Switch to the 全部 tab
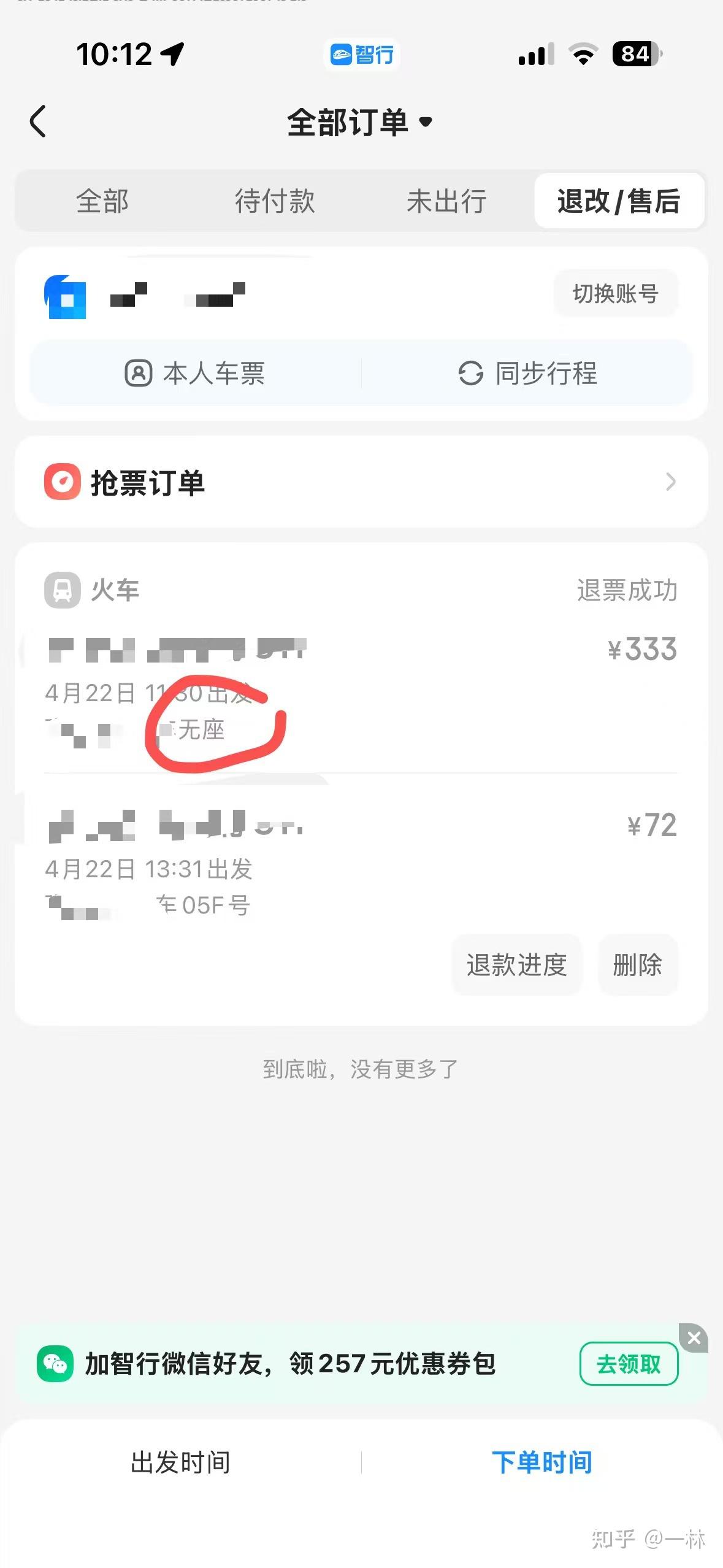 102,201
